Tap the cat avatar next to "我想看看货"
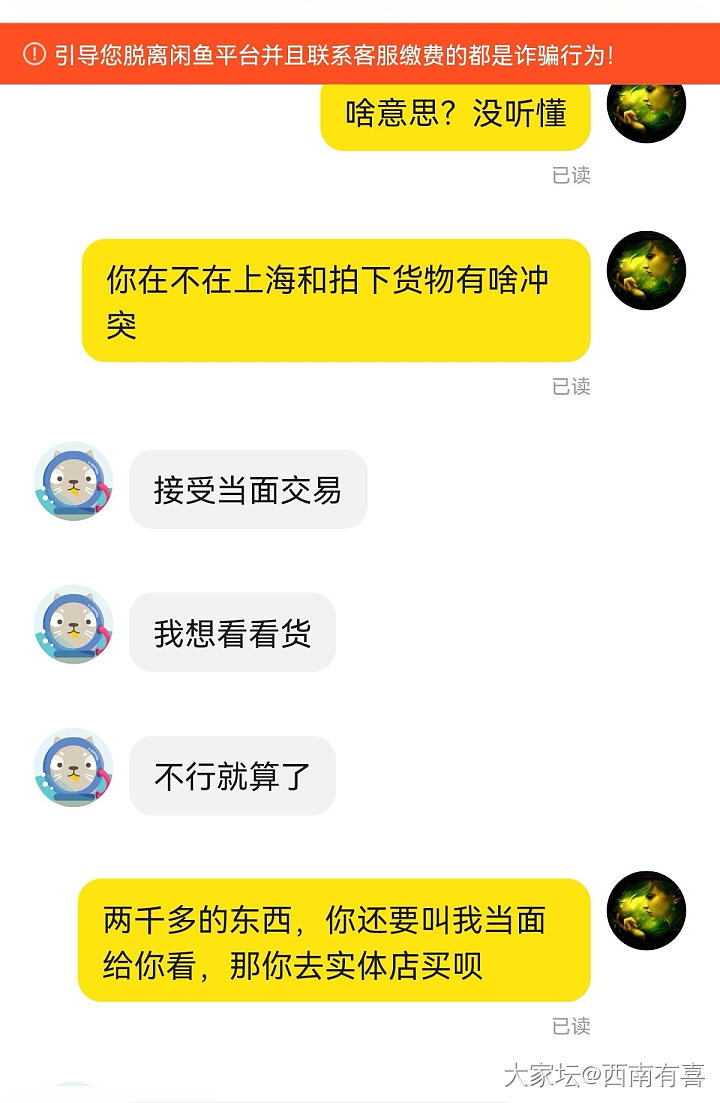720x1103 pixels. pyautogui.click(x=73, y=625)
